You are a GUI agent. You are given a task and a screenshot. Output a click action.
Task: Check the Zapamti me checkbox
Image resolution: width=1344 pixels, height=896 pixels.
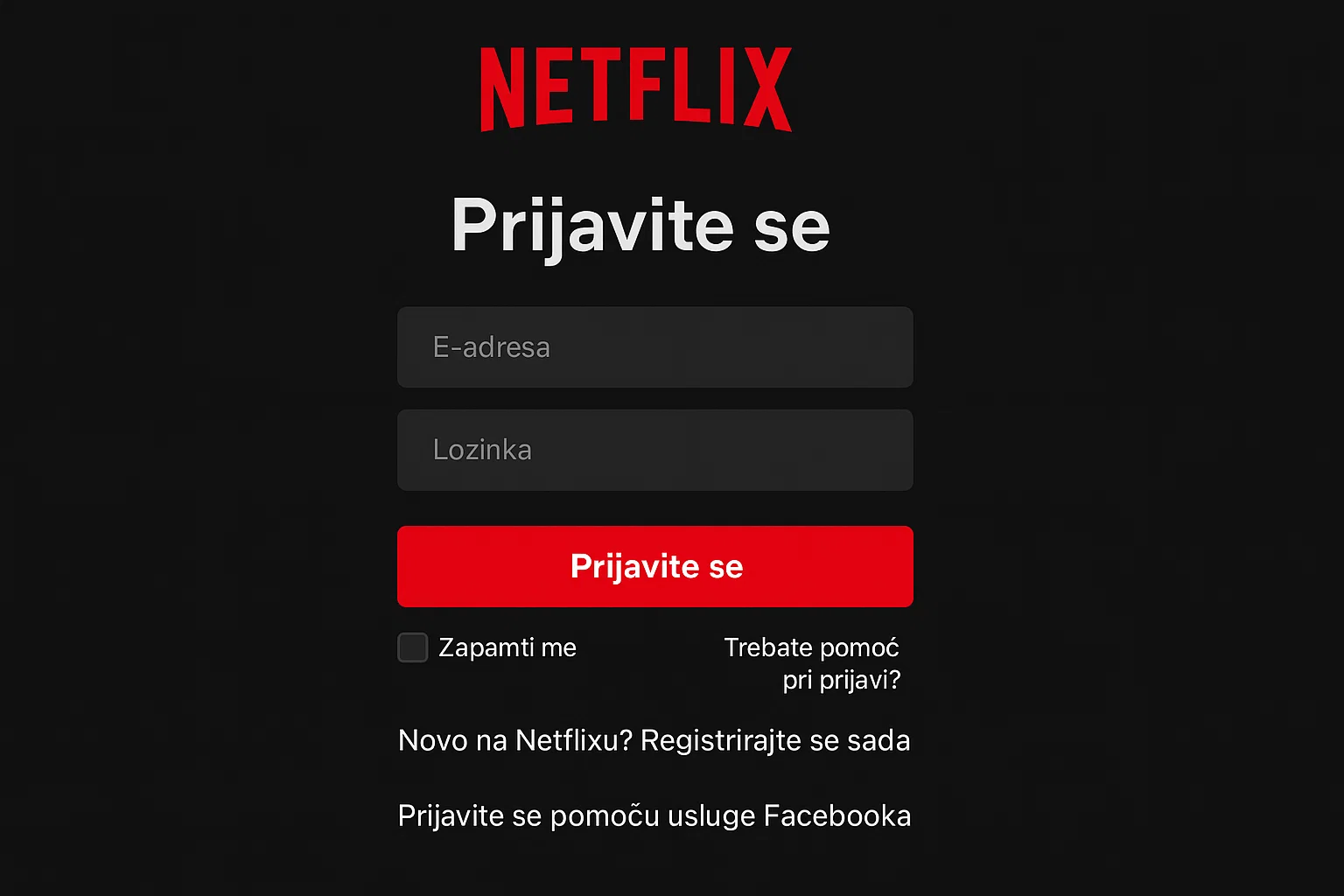pyautogui.click(x=413, y=647)
